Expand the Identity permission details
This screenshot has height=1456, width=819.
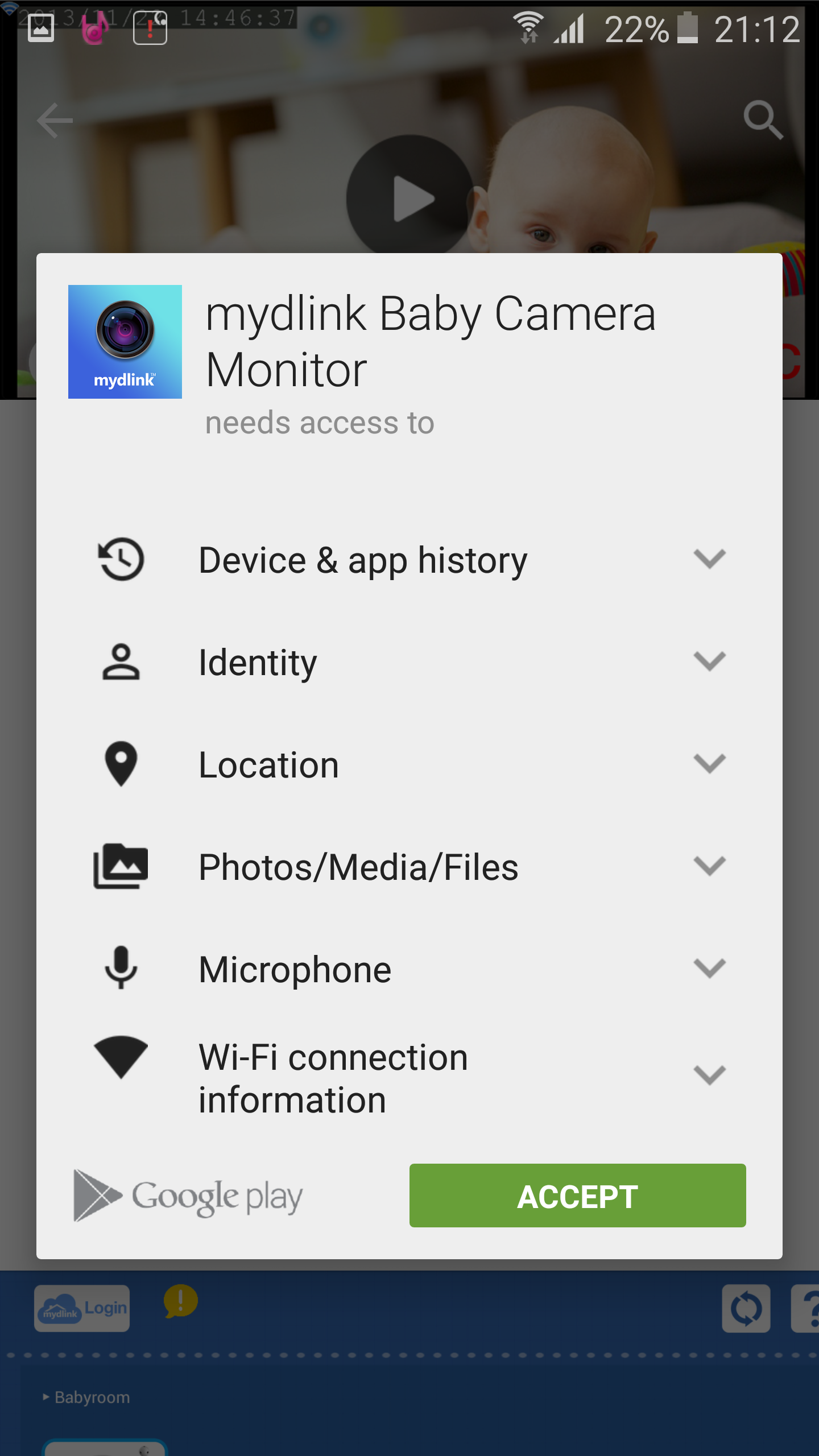(x=709, y=662)
